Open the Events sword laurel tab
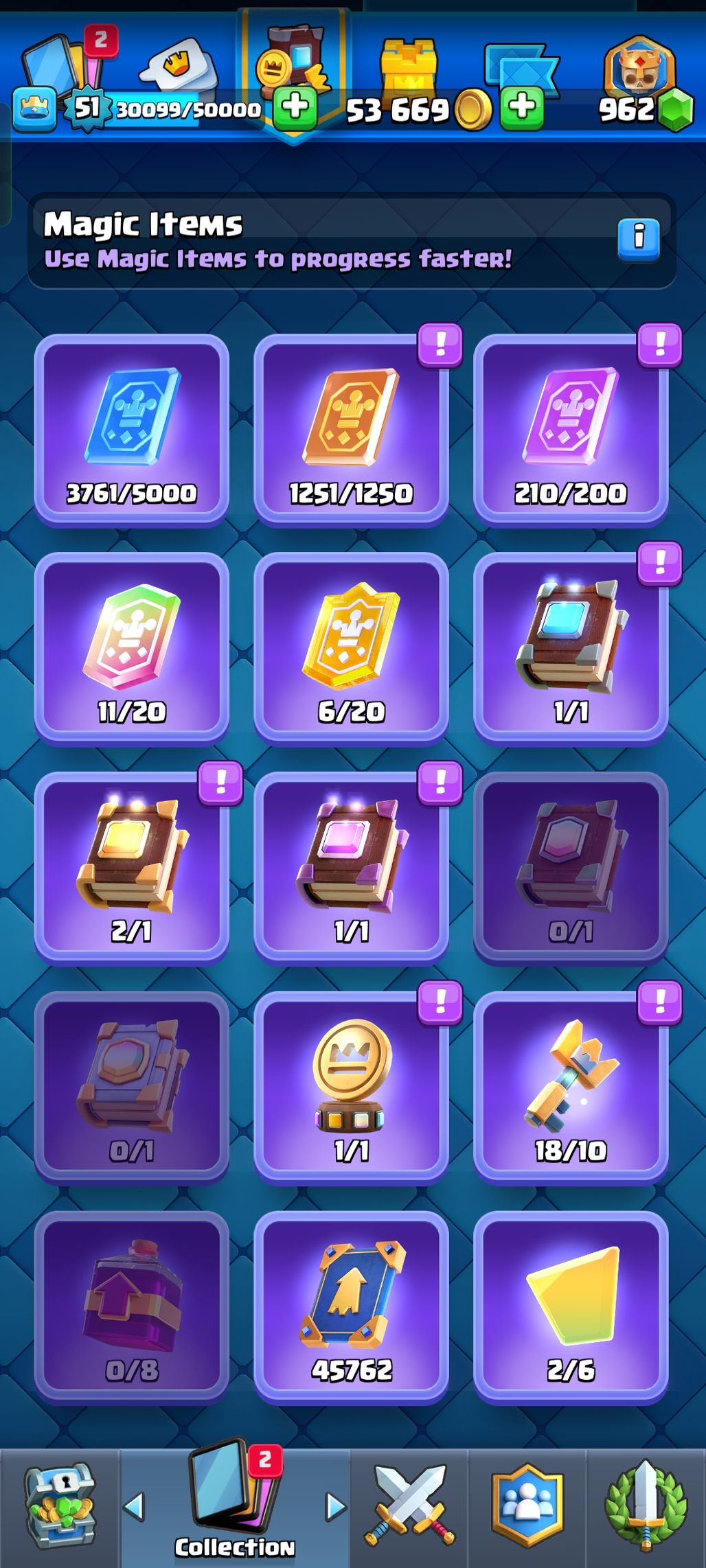The height and width of the screenshot is (1568, 706). (646, 1506)
